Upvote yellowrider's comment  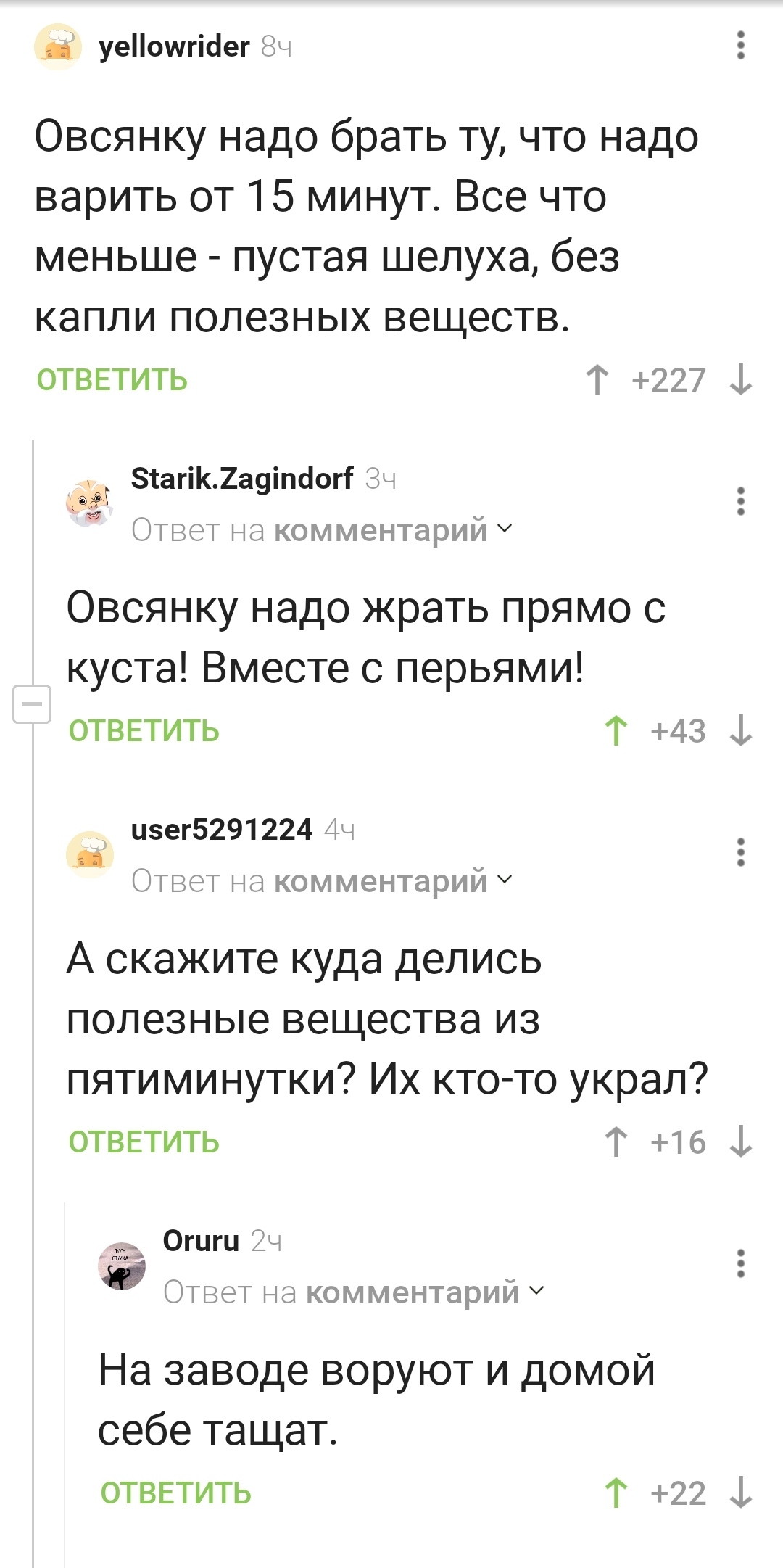click(597, 380)
